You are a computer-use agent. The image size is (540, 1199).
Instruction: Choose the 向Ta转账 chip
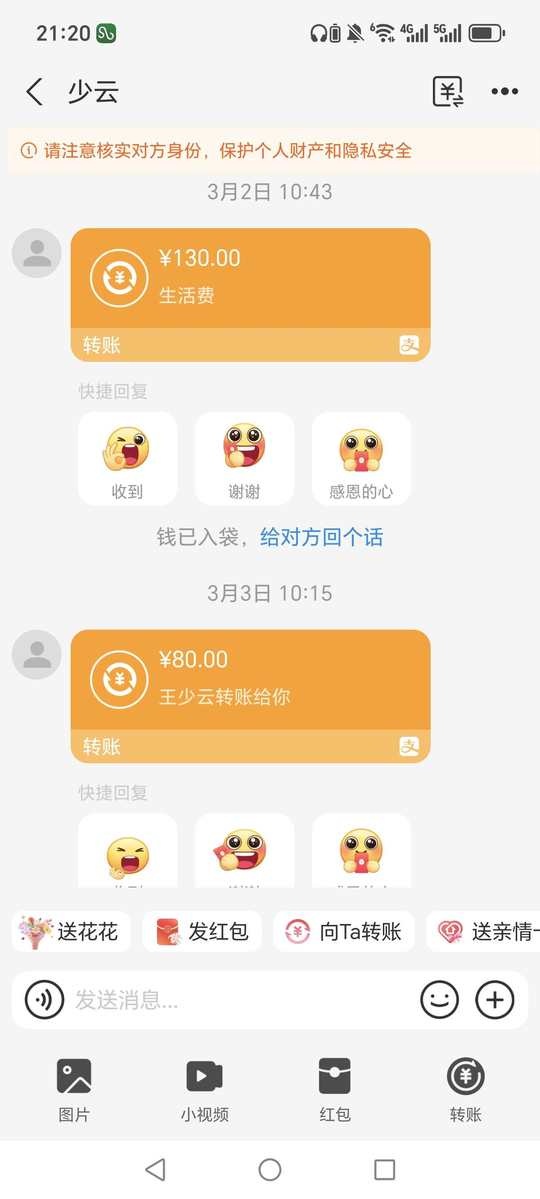[x=344, y=931]
